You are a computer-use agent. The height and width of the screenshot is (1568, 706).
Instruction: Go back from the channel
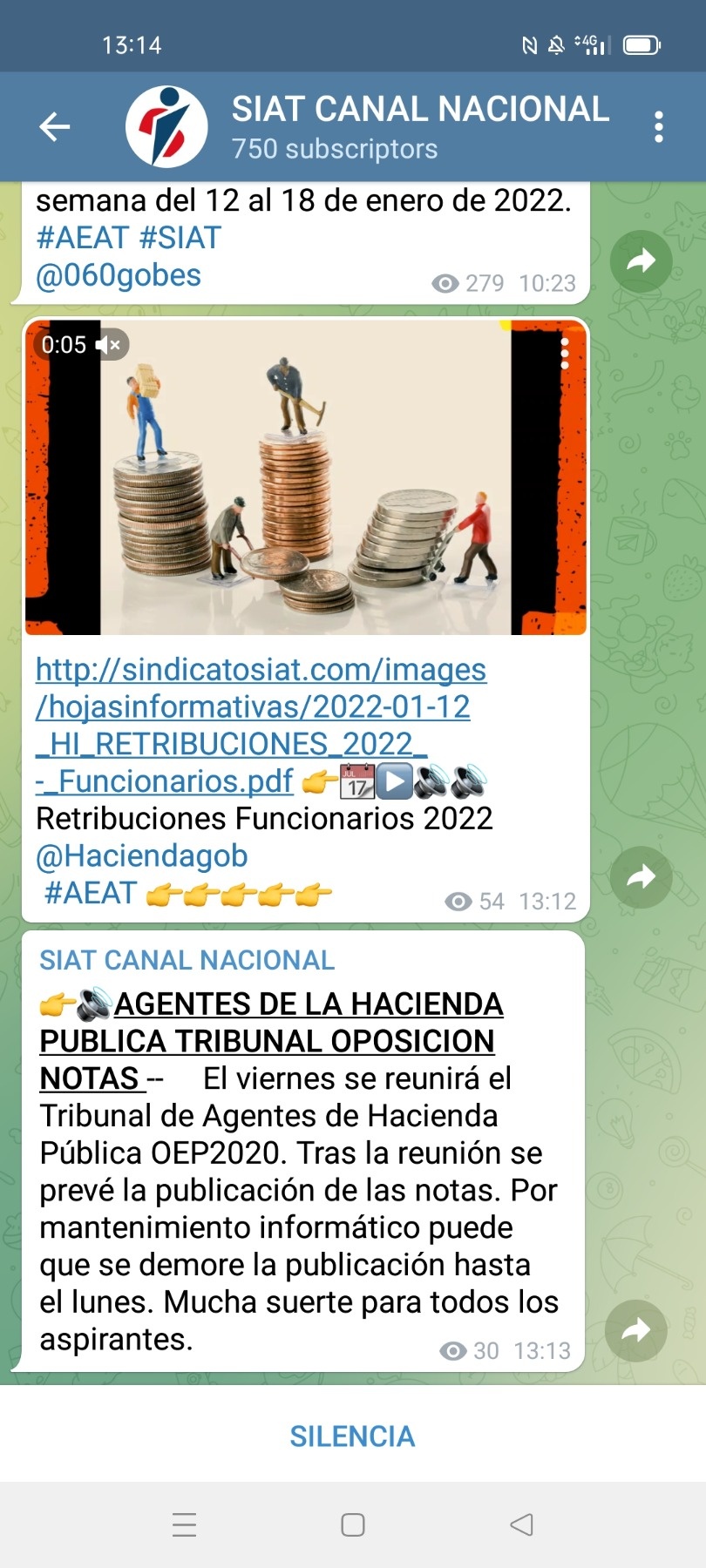54,127
